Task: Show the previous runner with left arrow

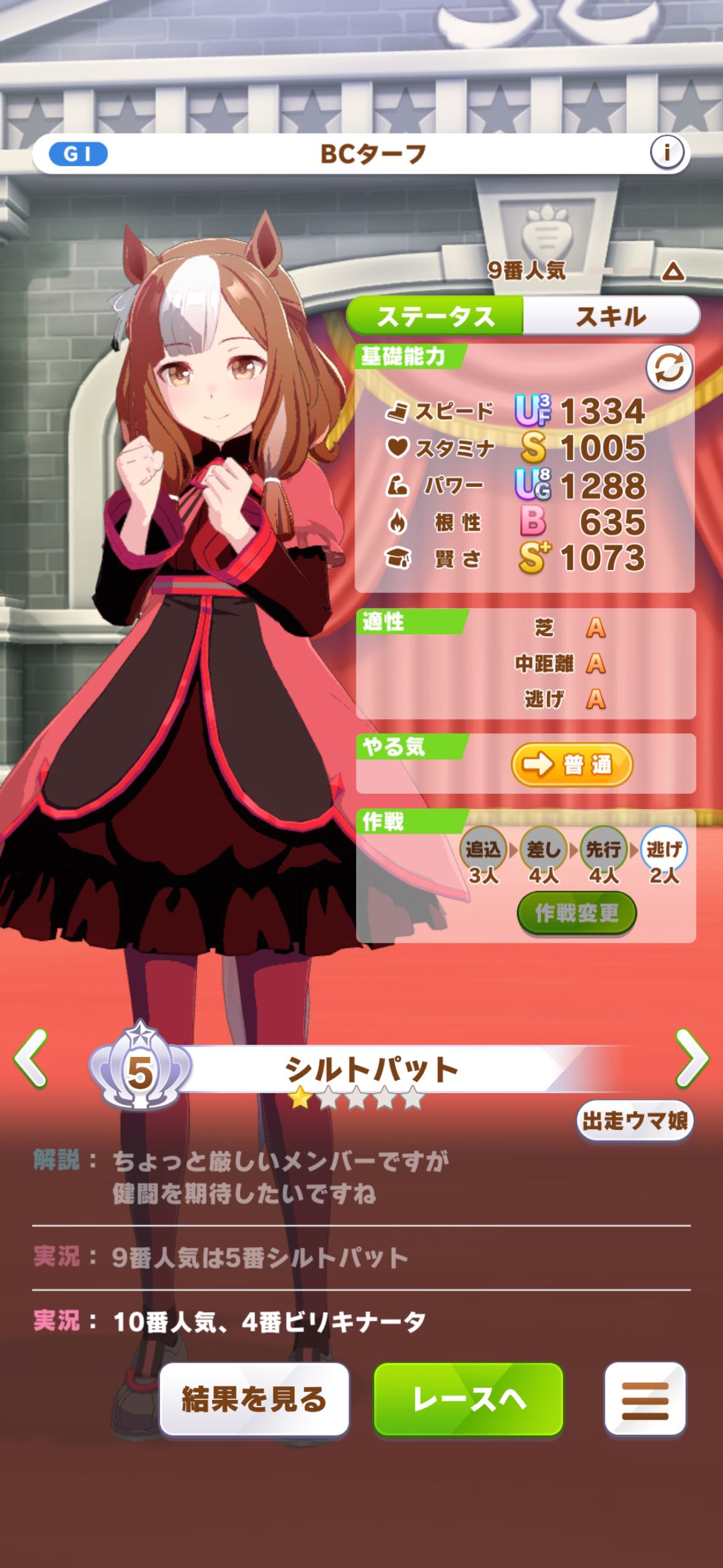Action: (31, 1059)
